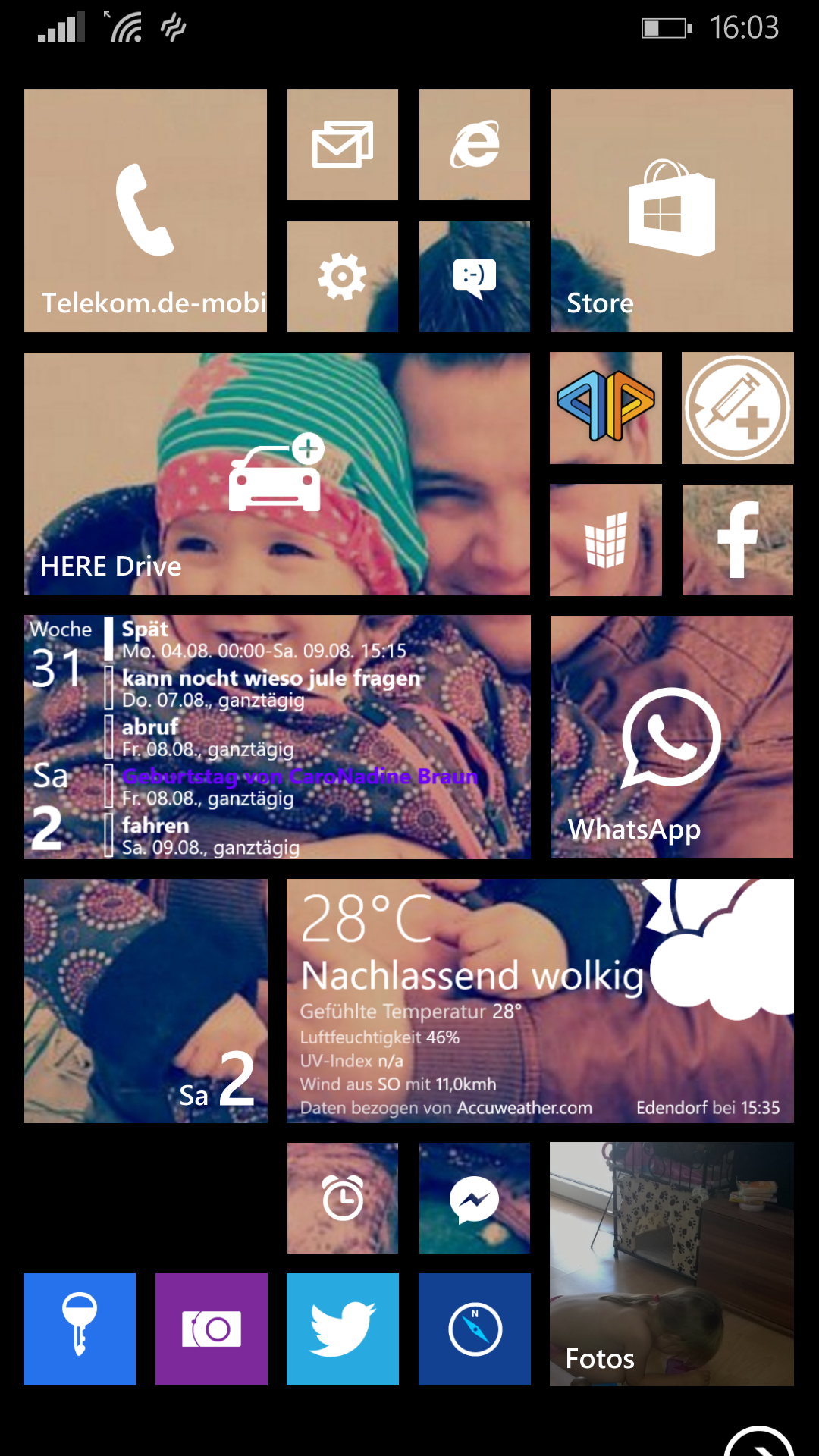
Task: Go to the app list arrow
Action: pyautogui.click(x=758, y=1445)
